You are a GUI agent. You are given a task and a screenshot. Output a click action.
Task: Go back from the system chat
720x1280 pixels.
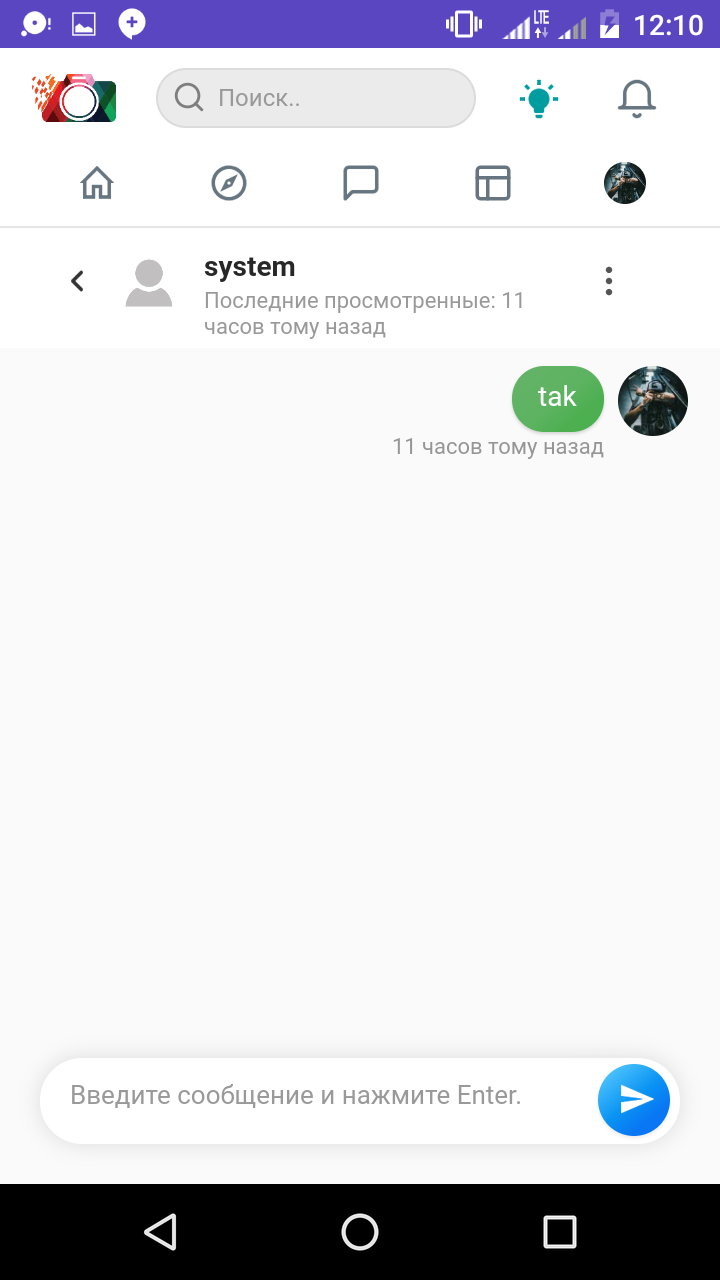point(77,282)
